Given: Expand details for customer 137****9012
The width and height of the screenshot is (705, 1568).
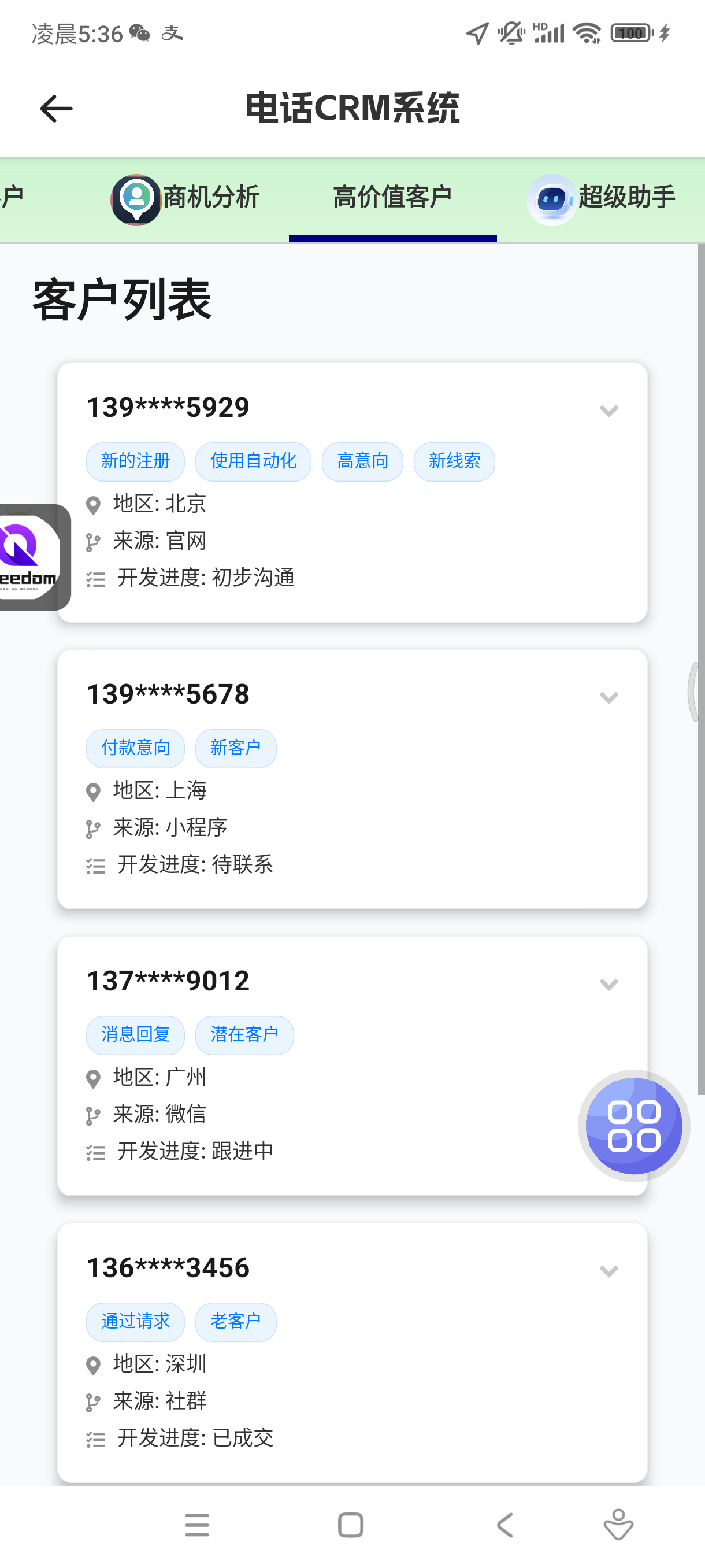Looking at the screenshot, I should [x=608, y=984].
